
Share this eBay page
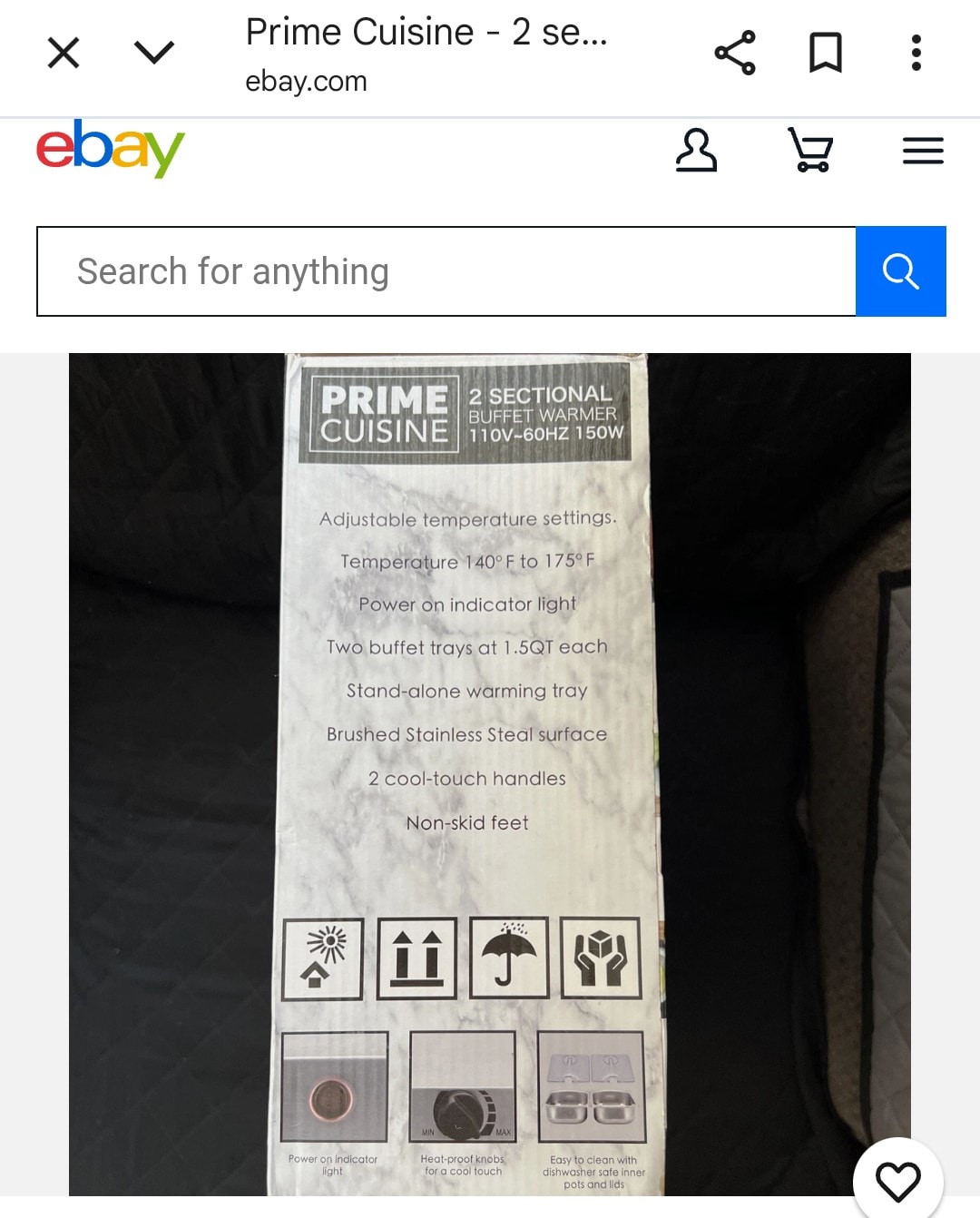(735, 53)
